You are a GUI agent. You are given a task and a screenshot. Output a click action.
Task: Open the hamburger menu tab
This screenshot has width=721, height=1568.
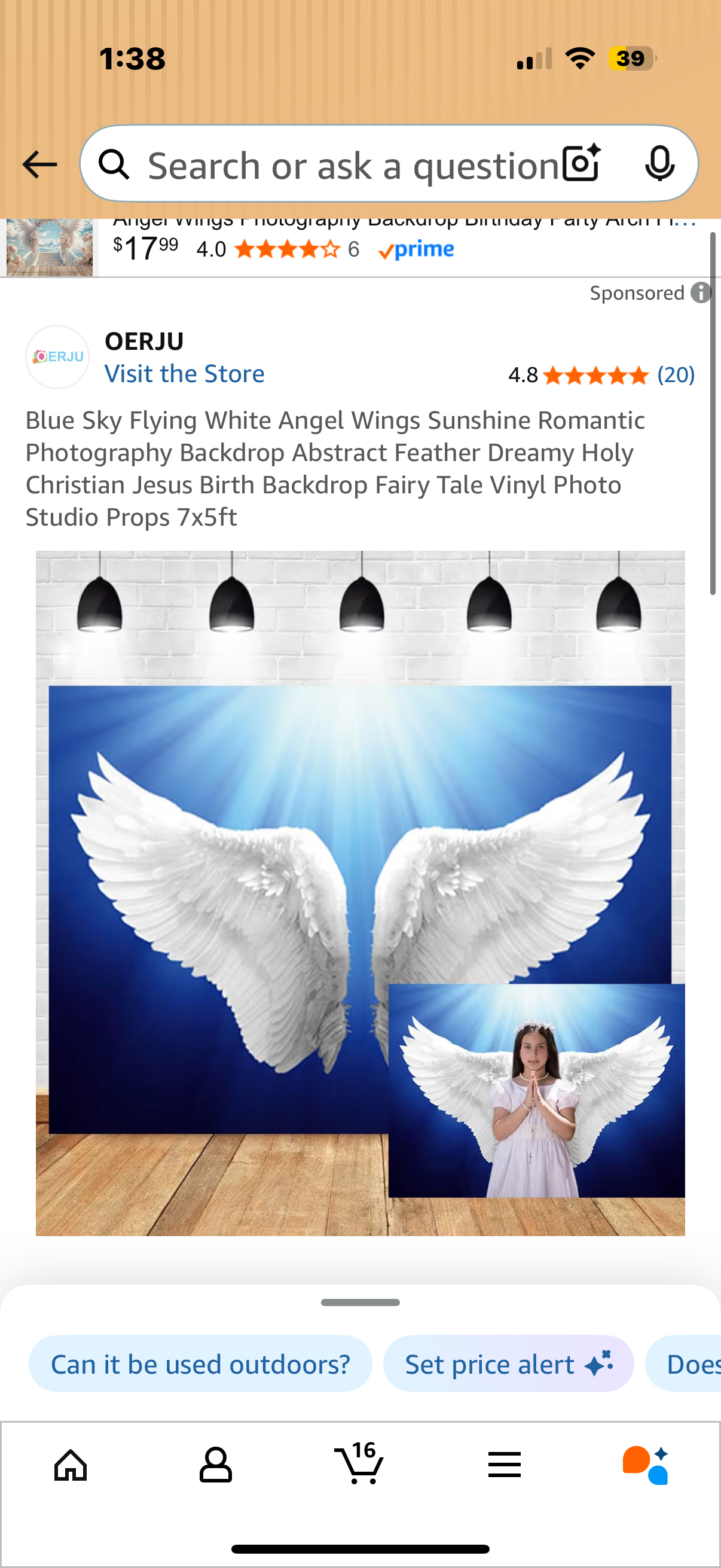[x=504, y=1465]
